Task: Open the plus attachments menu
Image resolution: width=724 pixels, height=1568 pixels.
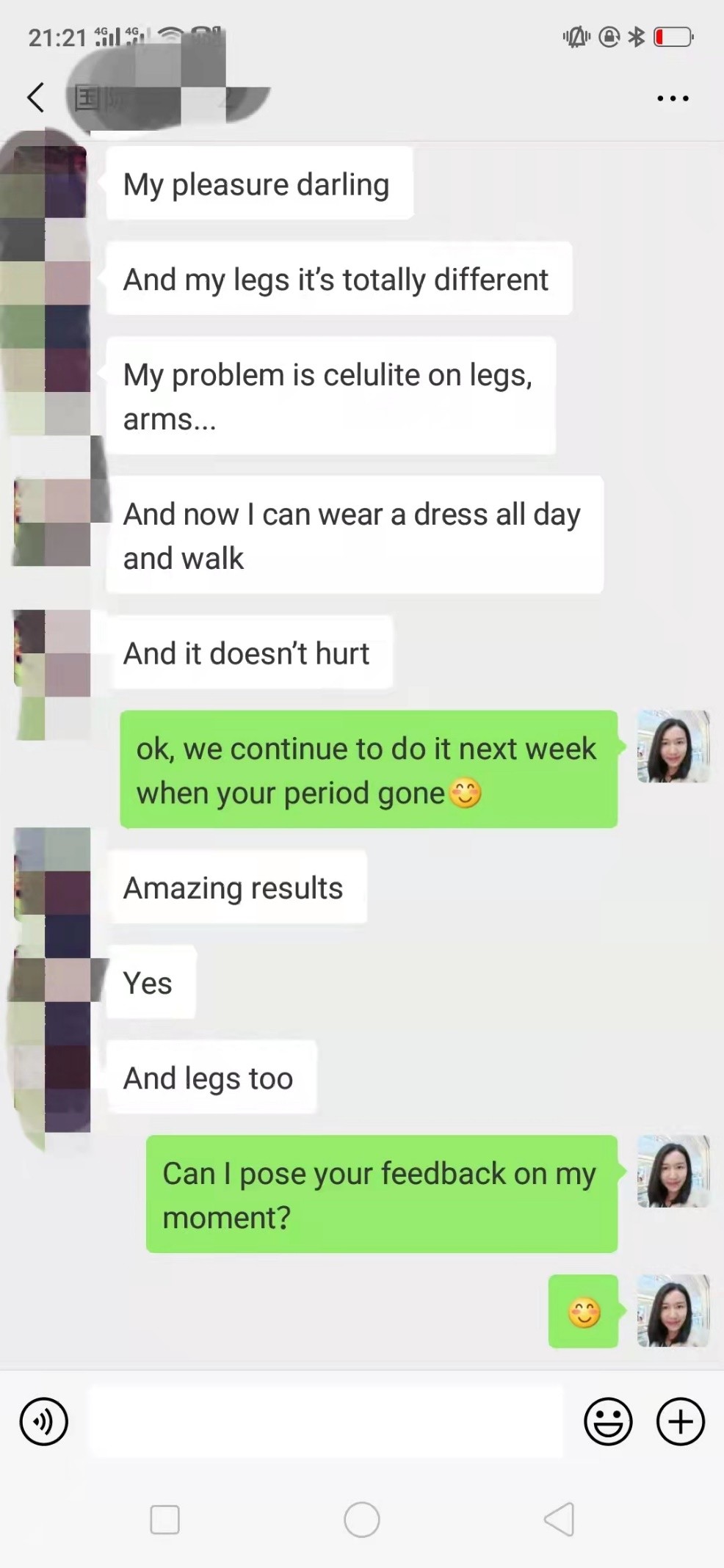Action: (x=680, y=1421)
